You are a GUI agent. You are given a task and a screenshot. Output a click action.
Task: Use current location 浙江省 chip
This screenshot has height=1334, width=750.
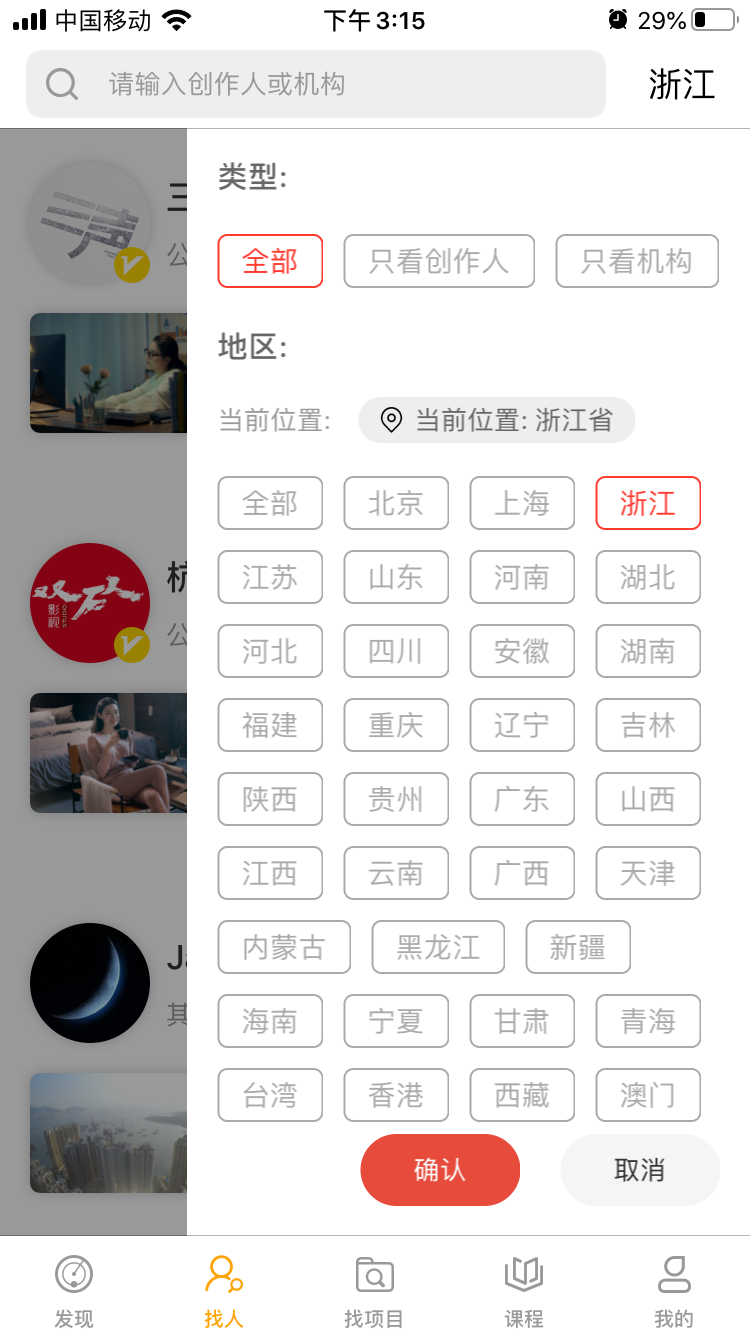[497, 420]
